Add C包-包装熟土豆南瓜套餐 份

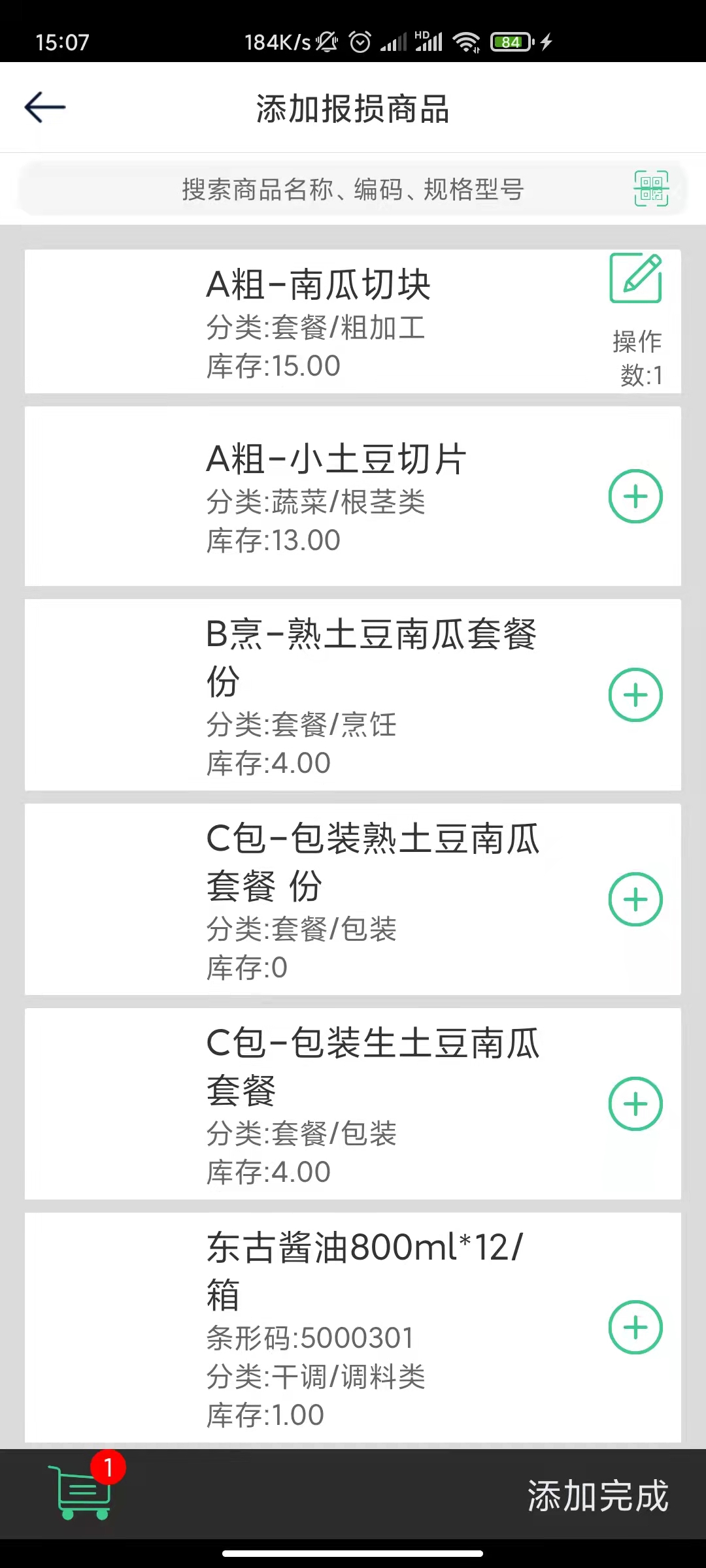pyautogui.click(x=635, y=900)
